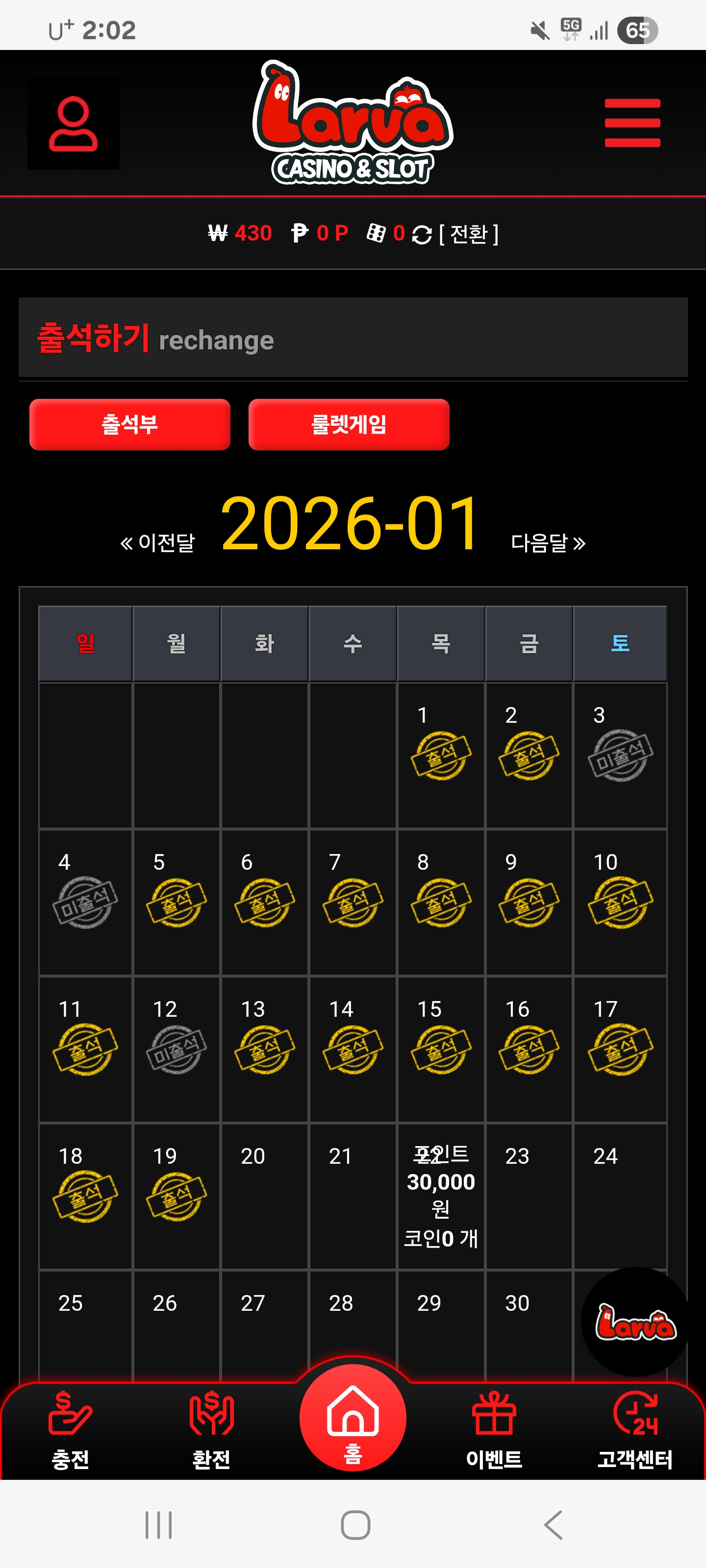Go to the previous month (이전달)
Screen dimensions: 706x1568
[158, 542]
